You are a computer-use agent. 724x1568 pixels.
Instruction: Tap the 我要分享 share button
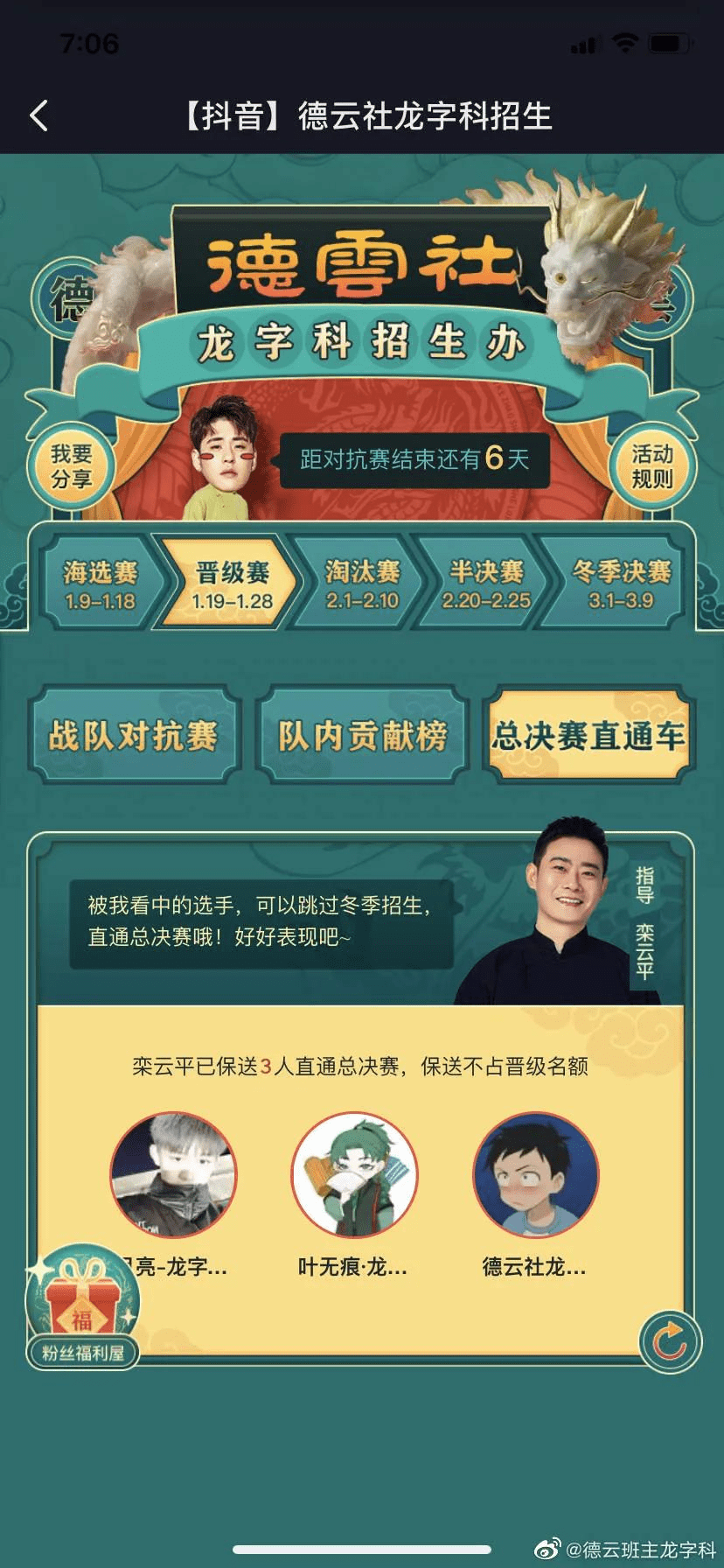coord(71,466)
